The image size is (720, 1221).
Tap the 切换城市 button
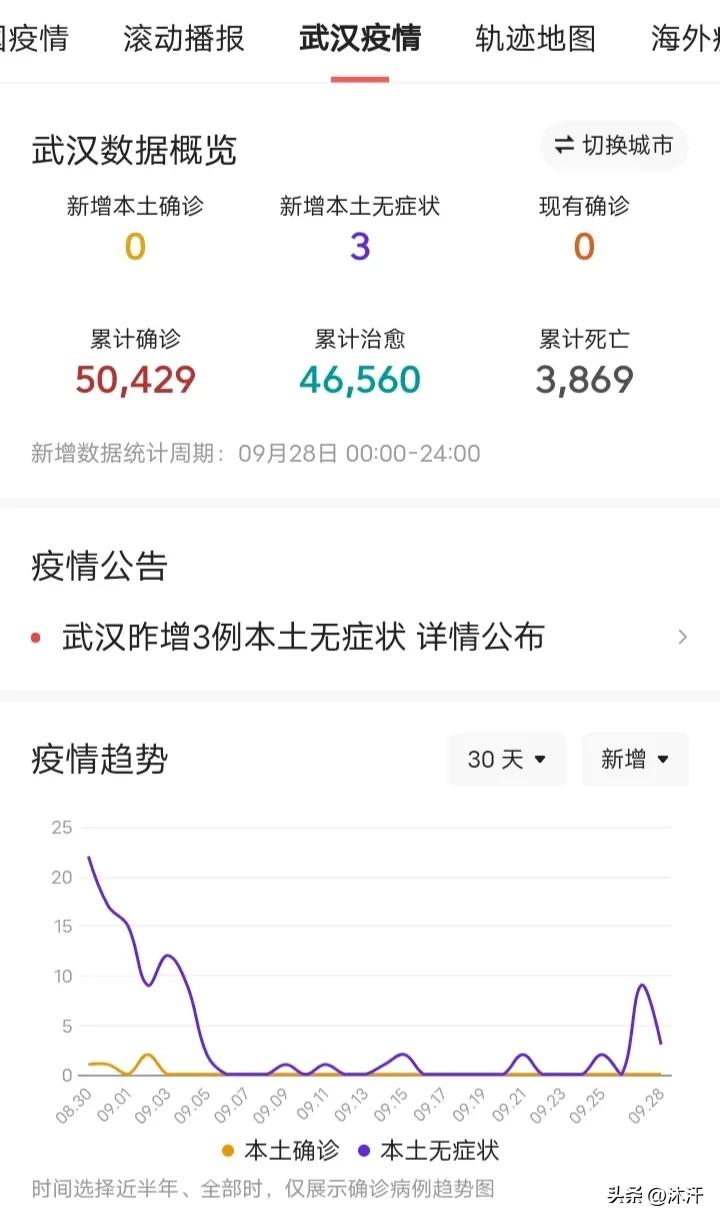click(614, 146)
